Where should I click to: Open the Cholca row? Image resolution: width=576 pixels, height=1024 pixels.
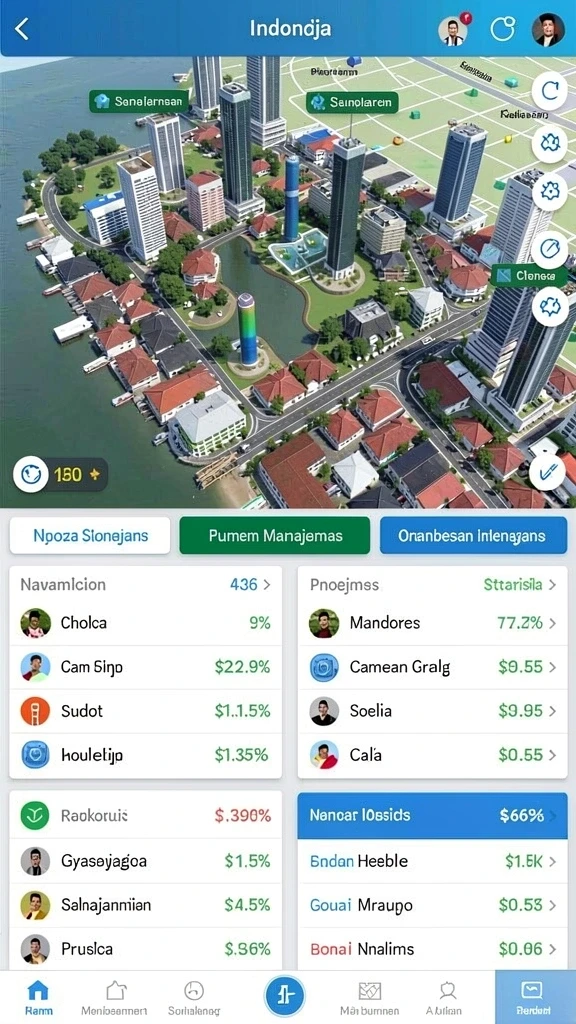(x=146, y=623)
